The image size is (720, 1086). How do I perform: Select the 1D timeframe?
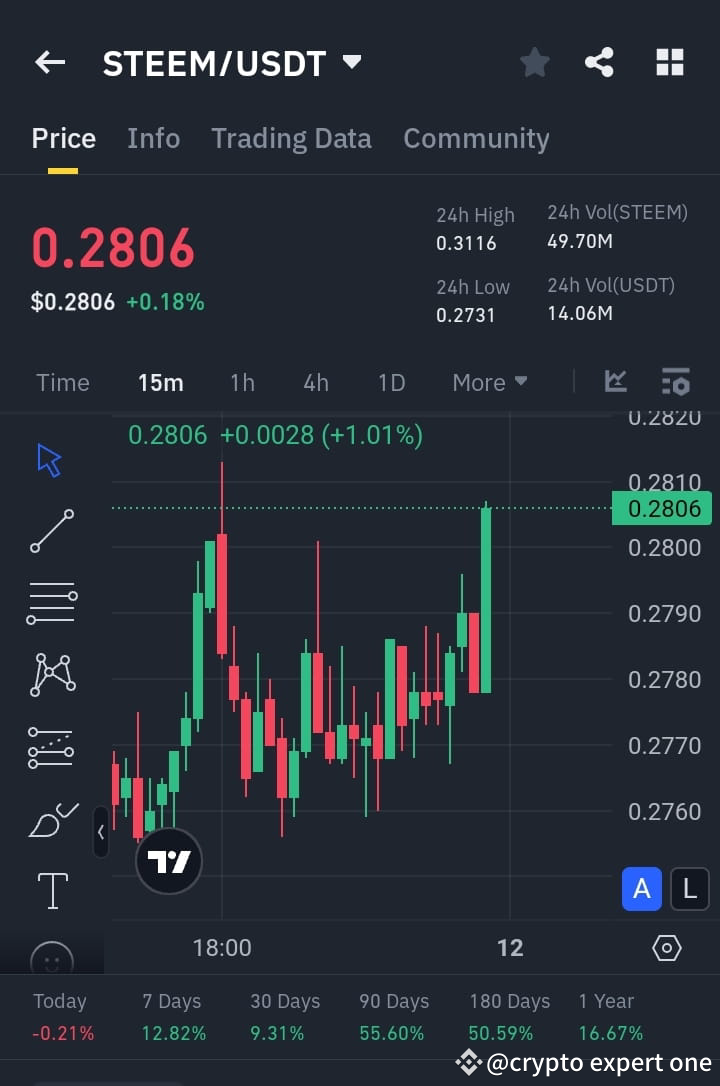tap(391, 382)
